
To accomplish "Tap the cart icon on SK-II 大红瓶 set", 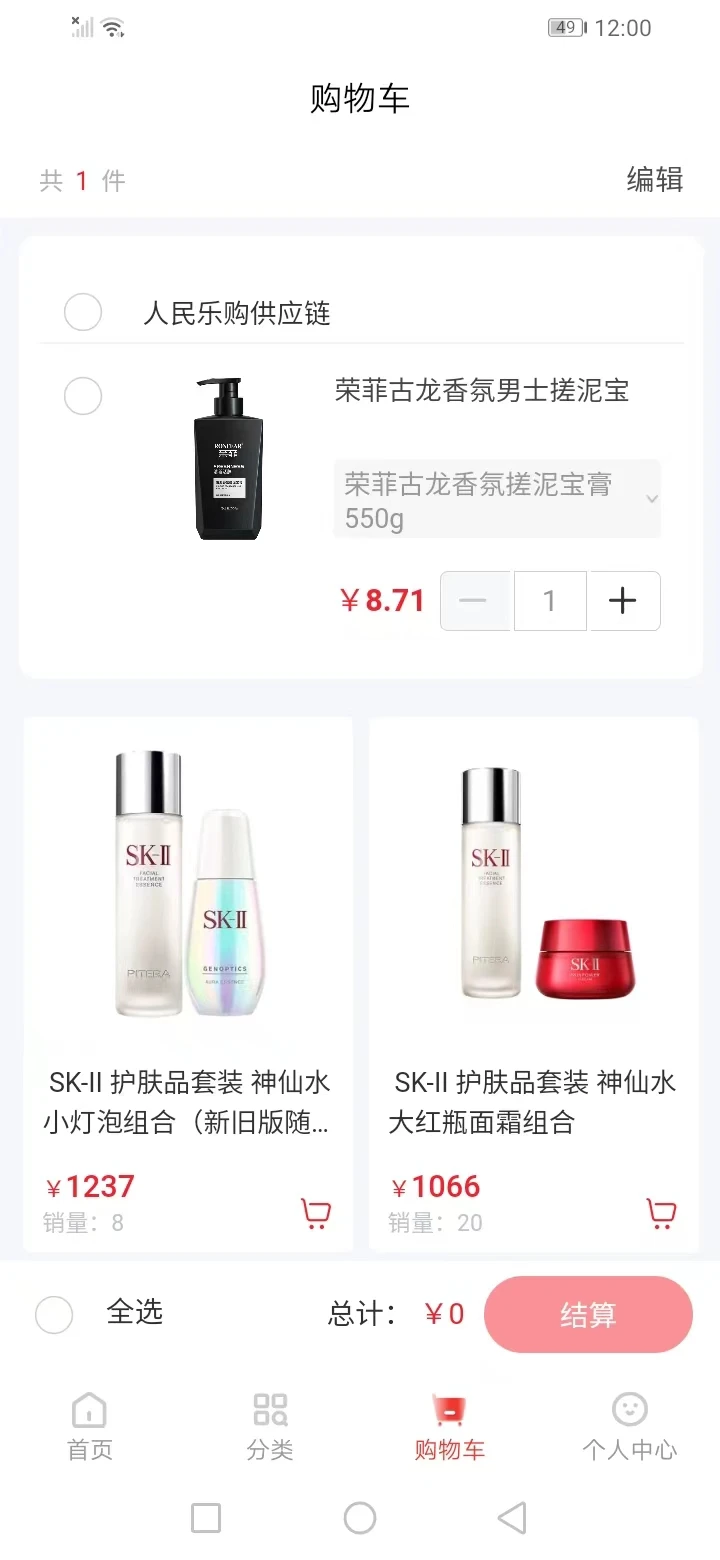I will pos(661,1212).
